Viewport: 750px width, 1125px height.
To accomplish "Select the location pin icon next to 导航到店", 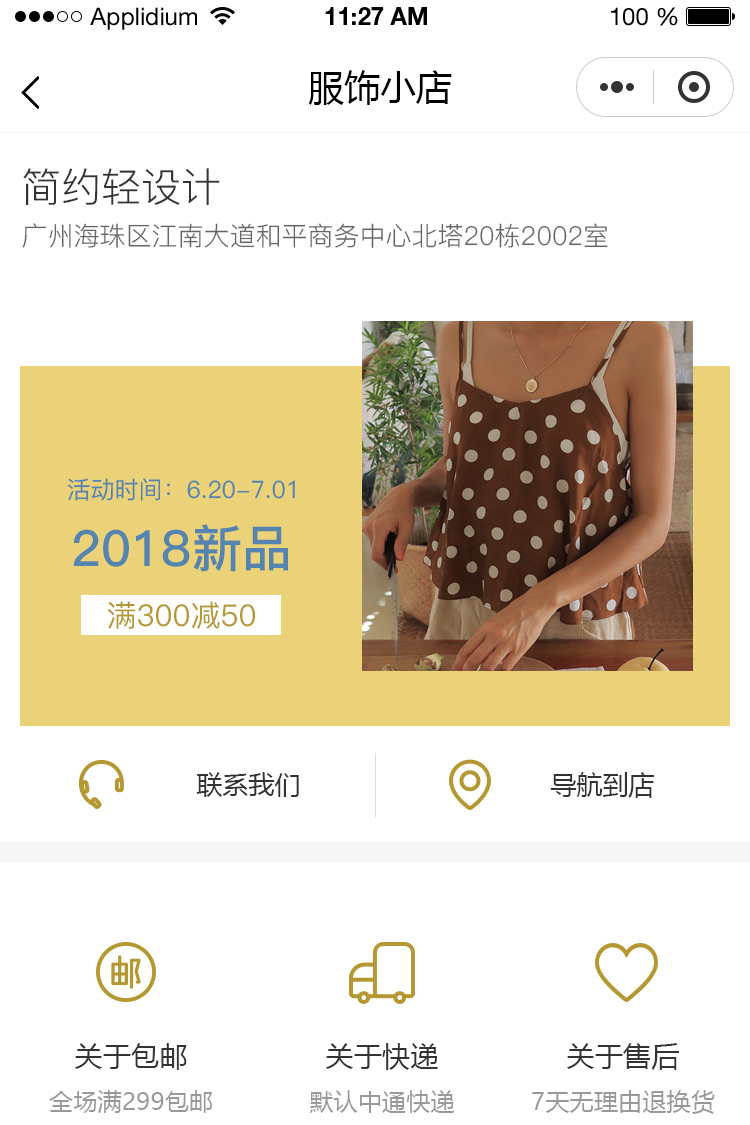I will (469, 785).
